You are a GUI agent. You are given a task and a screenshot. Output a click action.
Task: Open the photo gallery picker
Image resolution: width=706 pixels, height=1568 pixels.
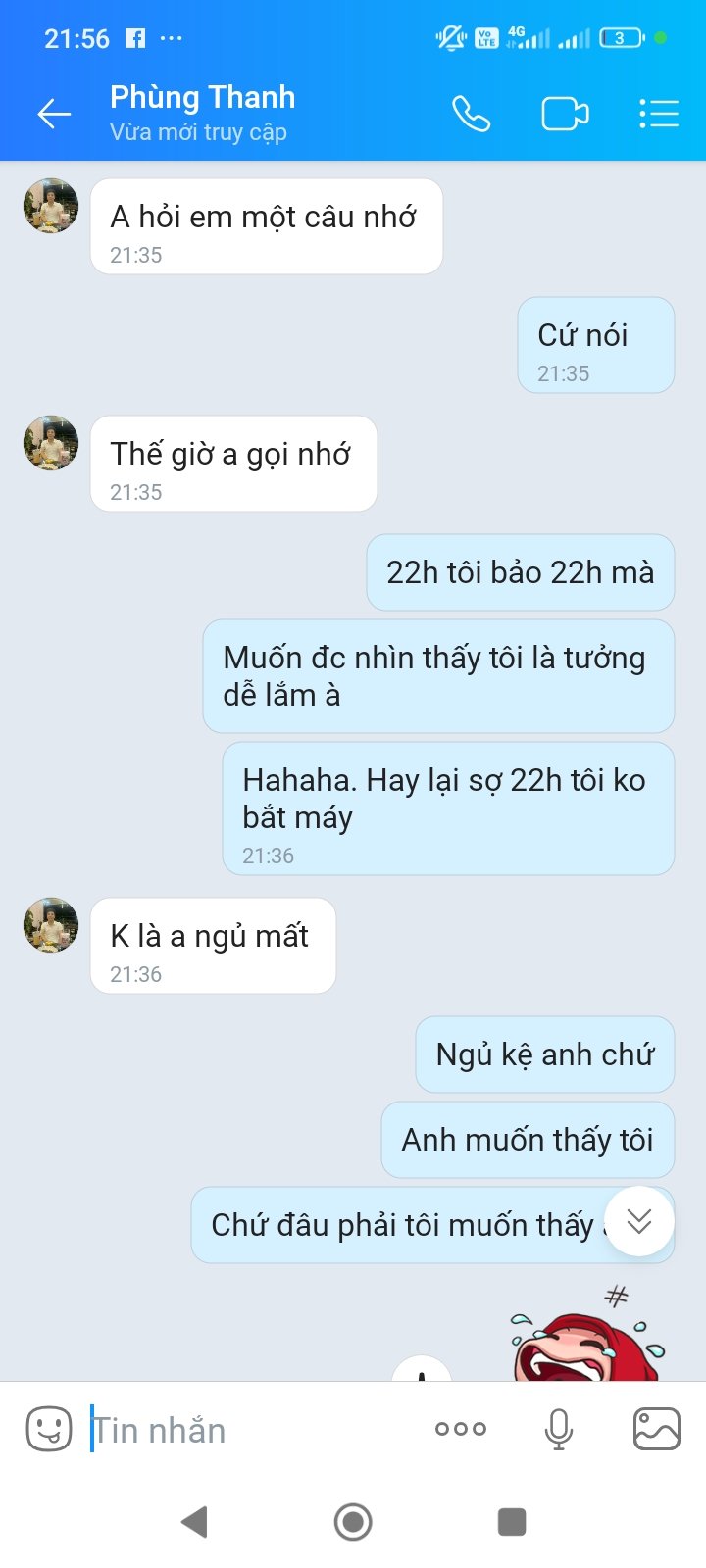point(656,1429)
